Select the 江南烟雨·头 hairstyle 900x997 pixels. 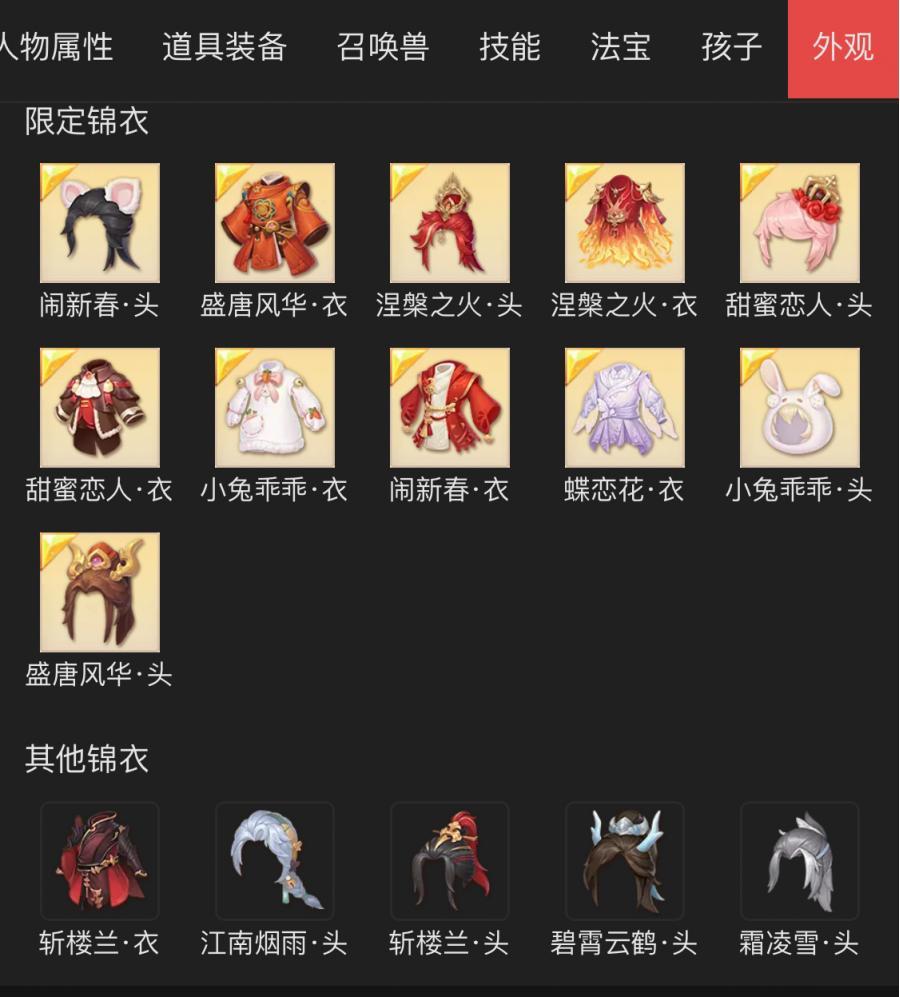coord(274,861)
